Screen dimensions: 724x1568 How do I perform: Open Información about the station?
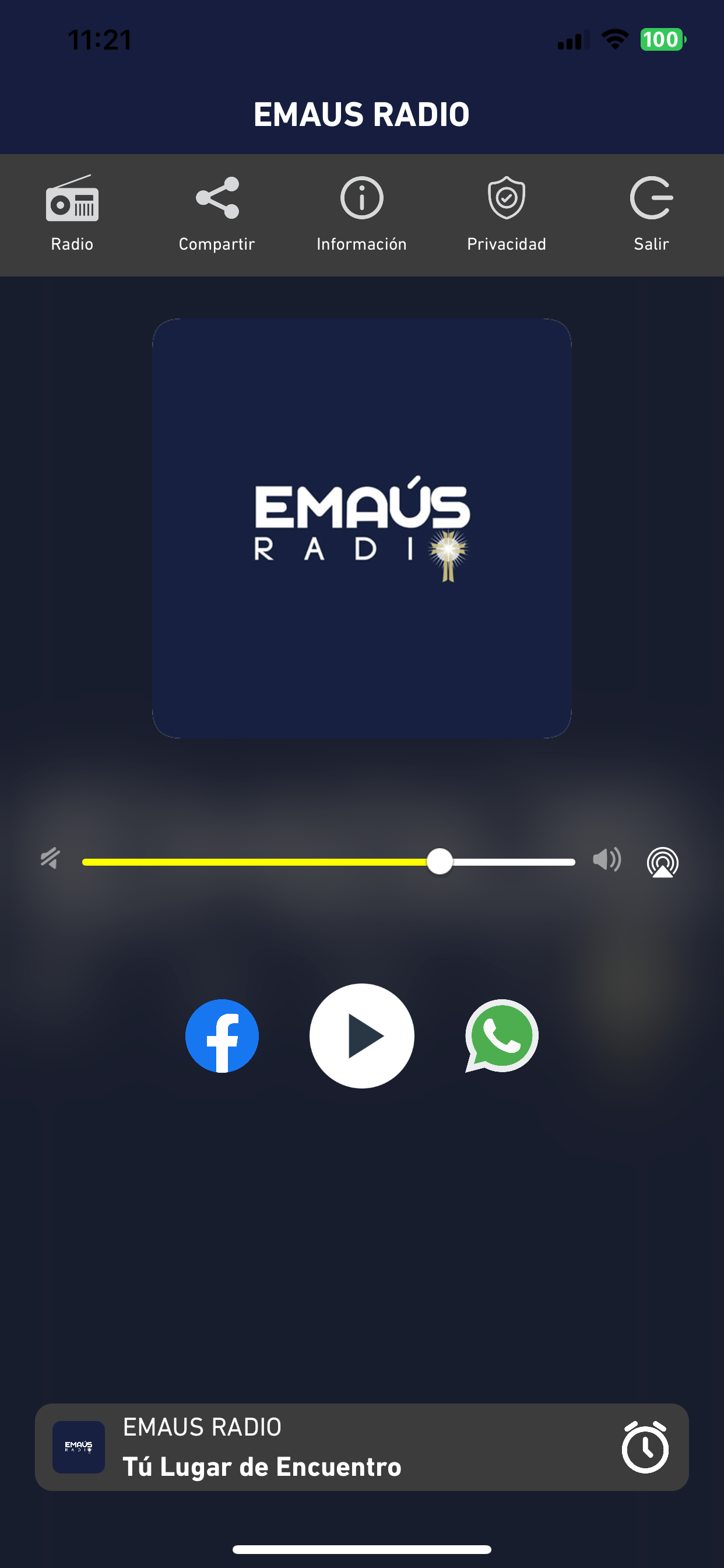tap(361, 214)
